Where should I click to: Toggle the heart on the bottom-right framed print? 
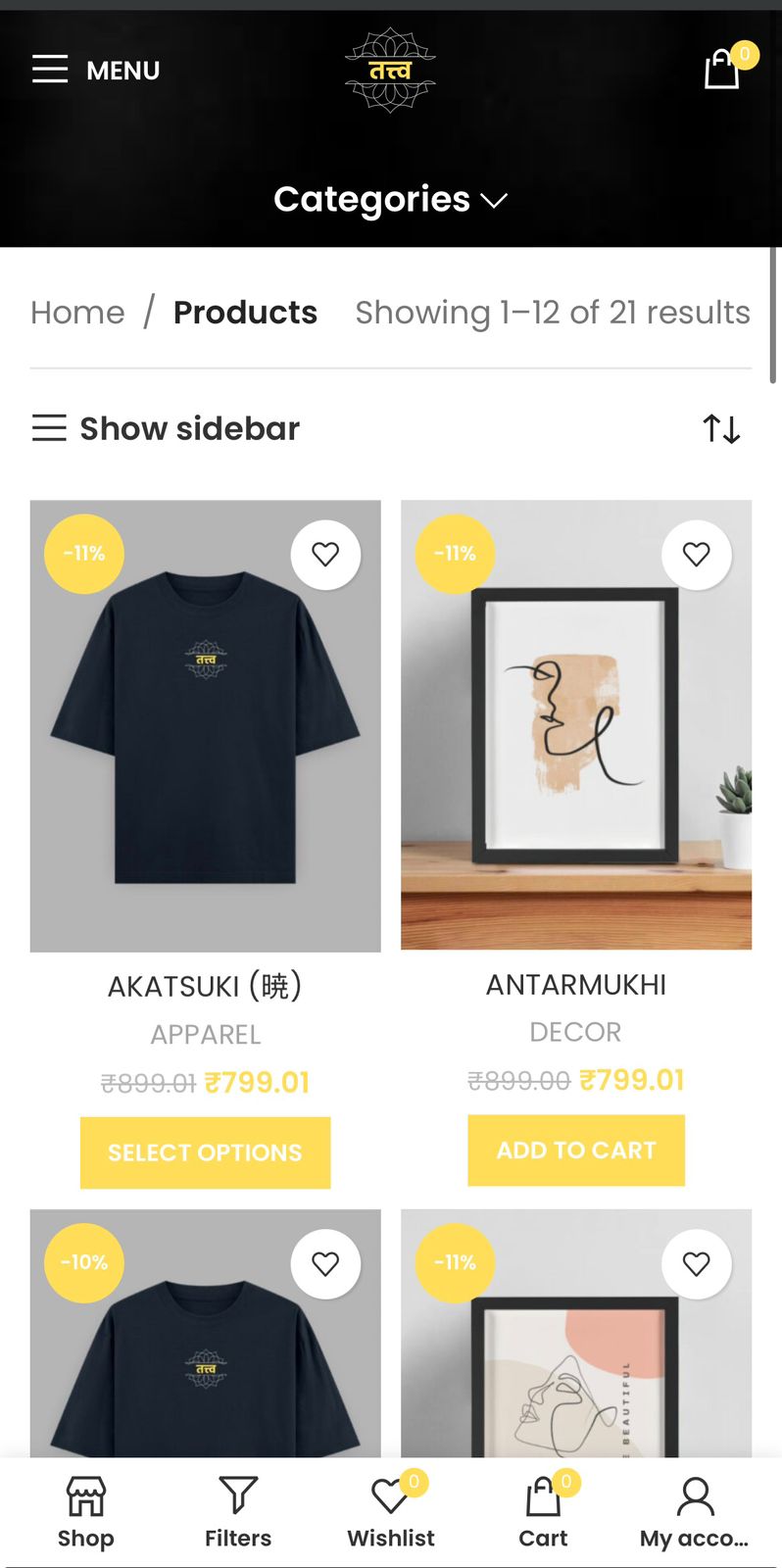coord(697,1263)
